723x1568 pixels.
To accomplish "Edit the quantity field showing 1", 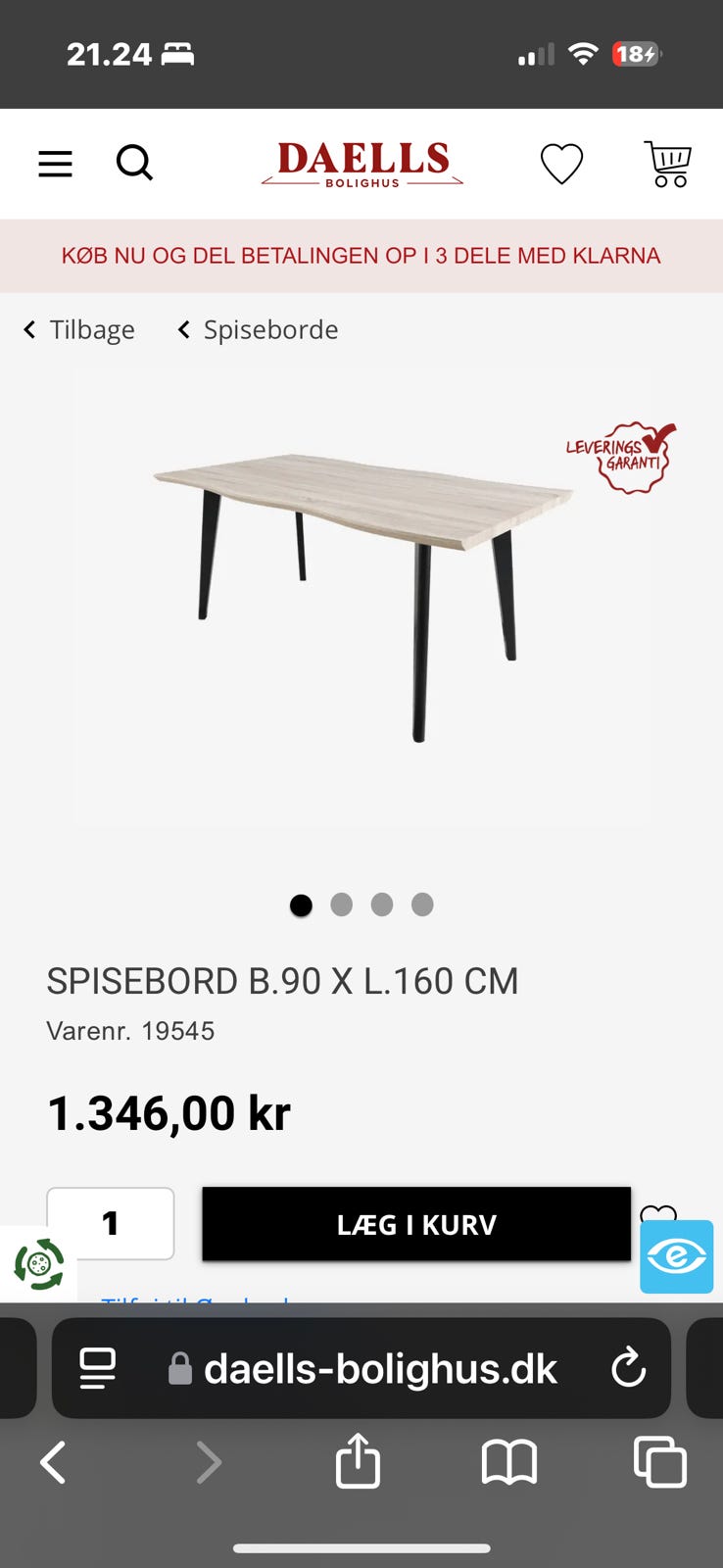I will [111, 1224].
